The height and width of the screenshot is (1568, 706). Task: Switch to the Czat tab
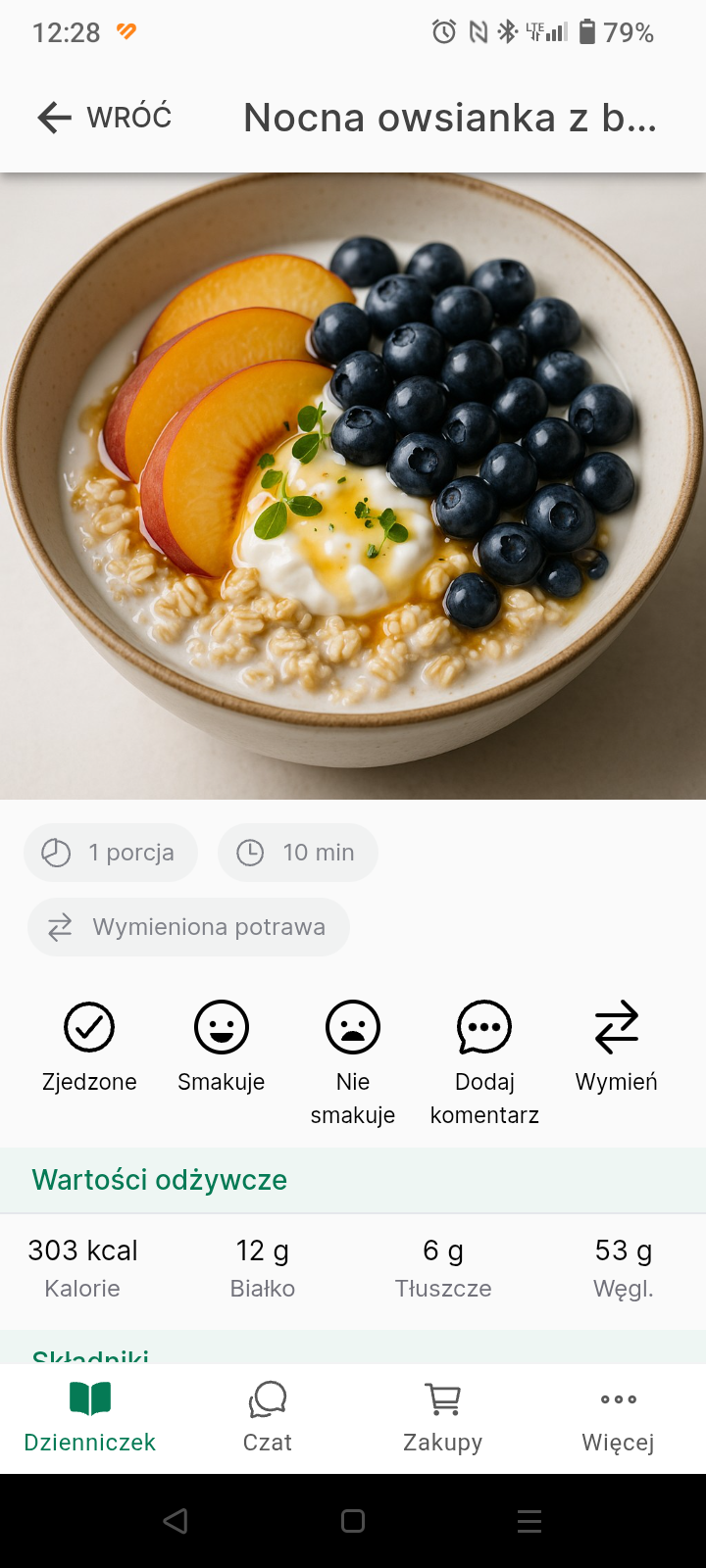point(267,1418)
